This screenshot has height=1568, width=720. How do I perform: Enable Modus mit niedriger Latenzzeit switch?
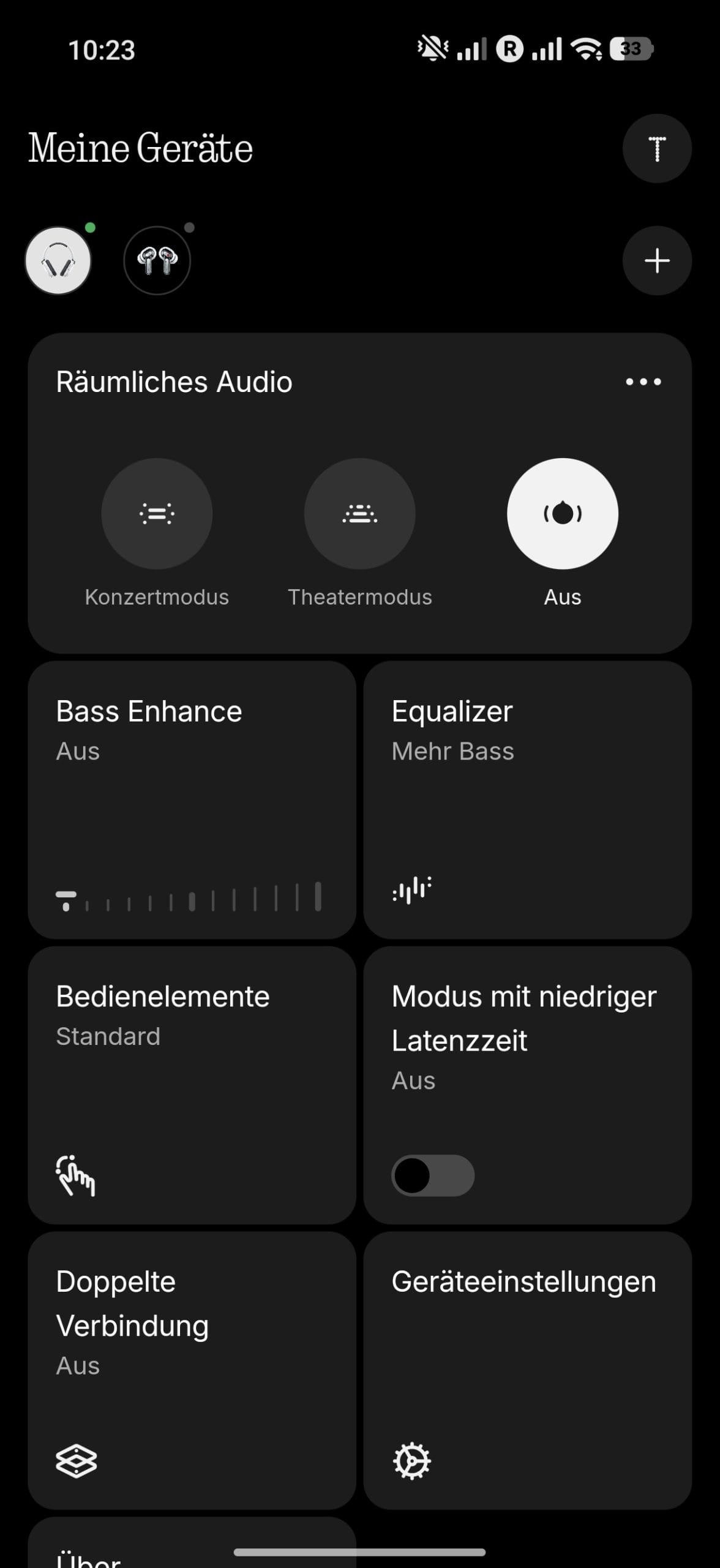(x=433, y=1175)
